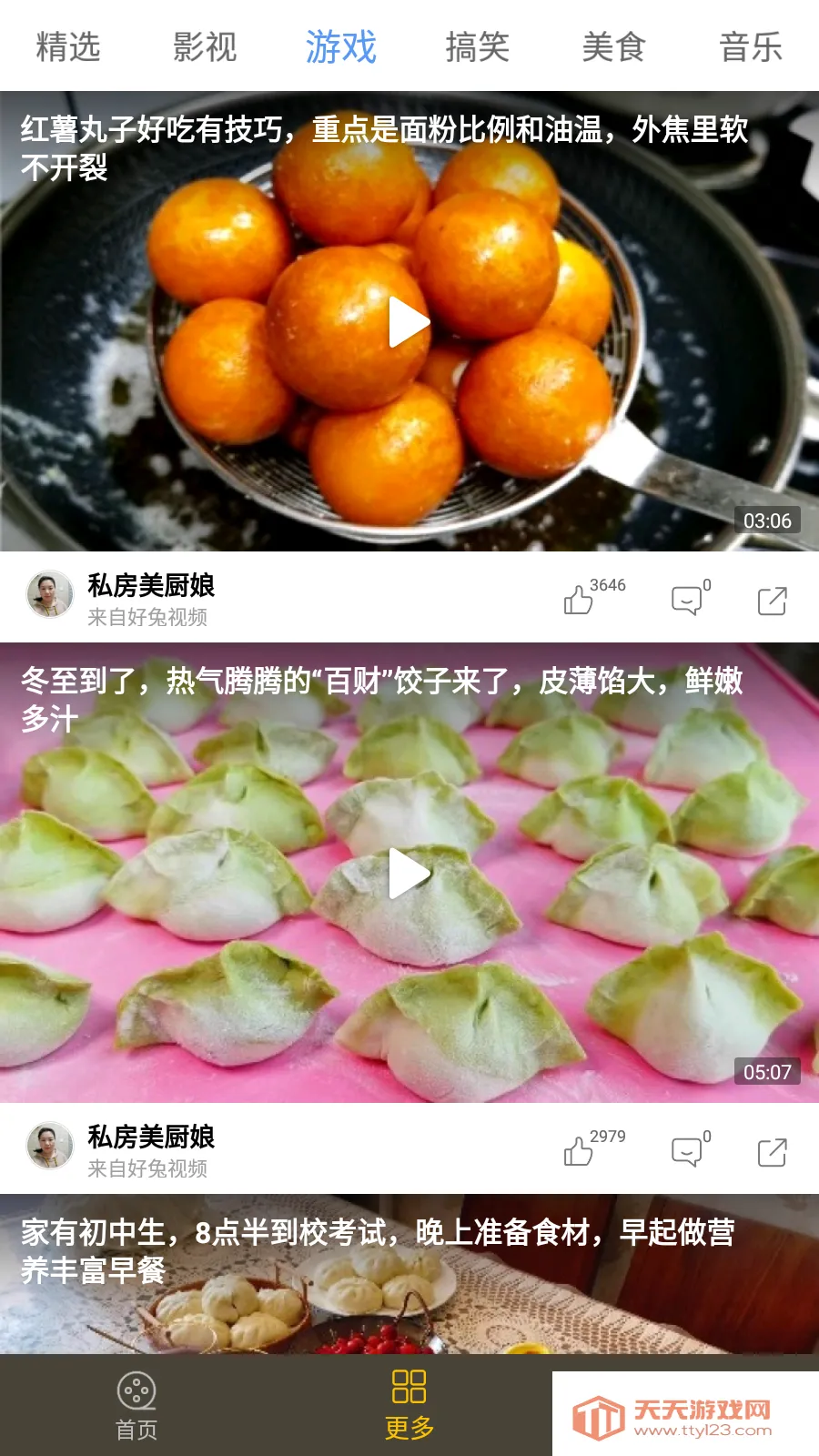Like the 红薯丸子 video with 3646 likes
The width and height of the screenshot is (819, 1456).
pos(579,600)
